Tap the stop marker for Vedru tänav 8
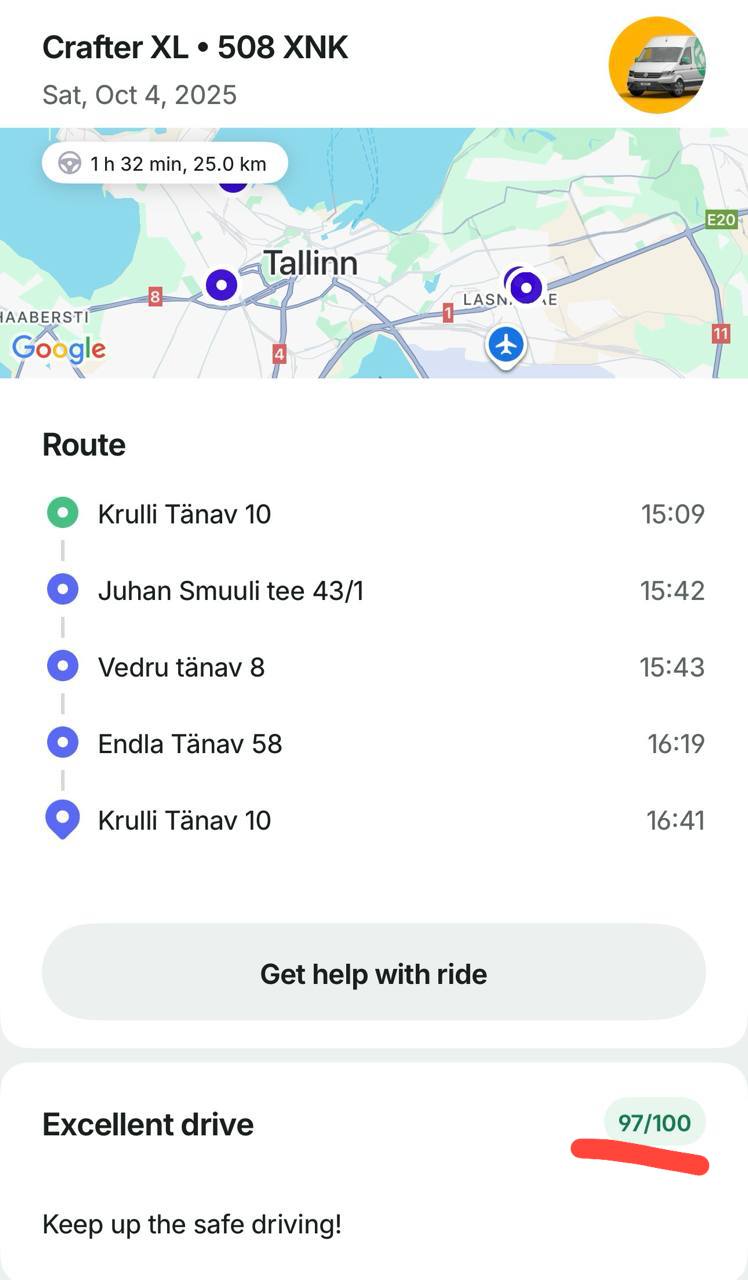Screen dimensions: 748x1280 pyautogui.click(x=62, y=665)
